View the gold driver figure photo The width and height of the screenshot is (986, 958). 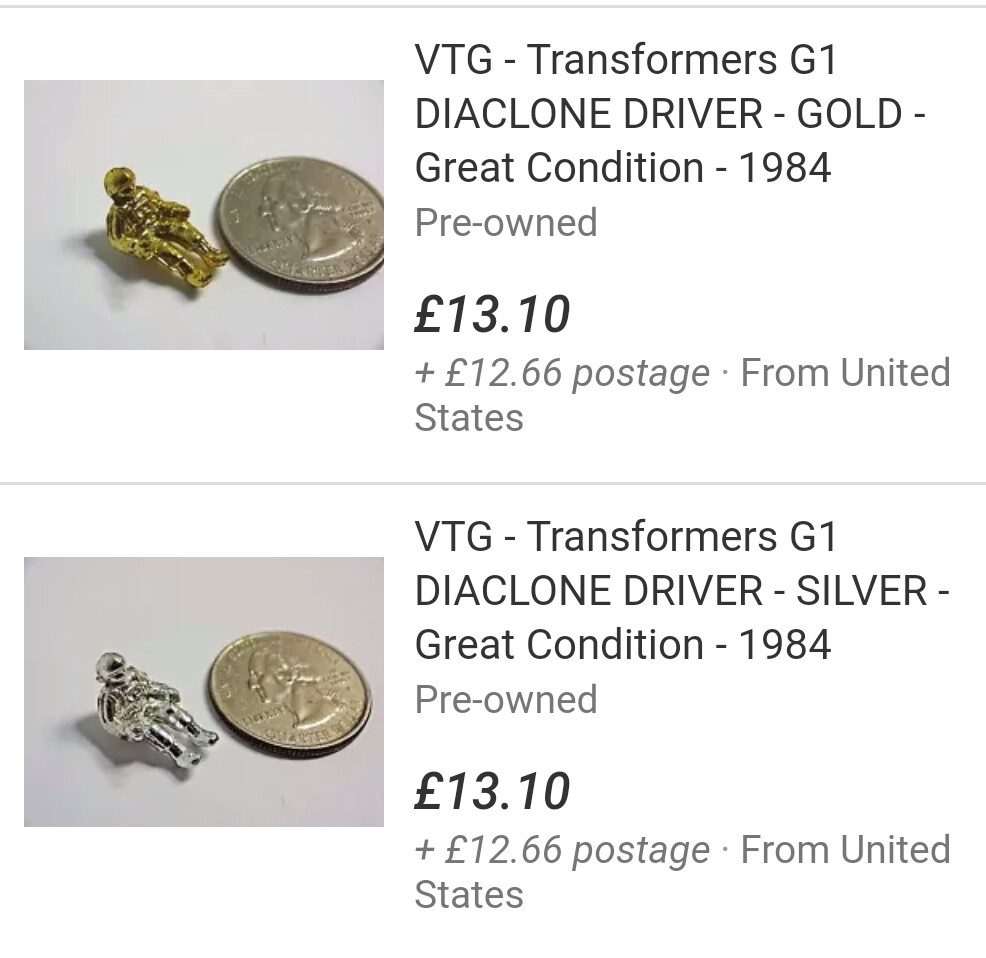point(203,215)
